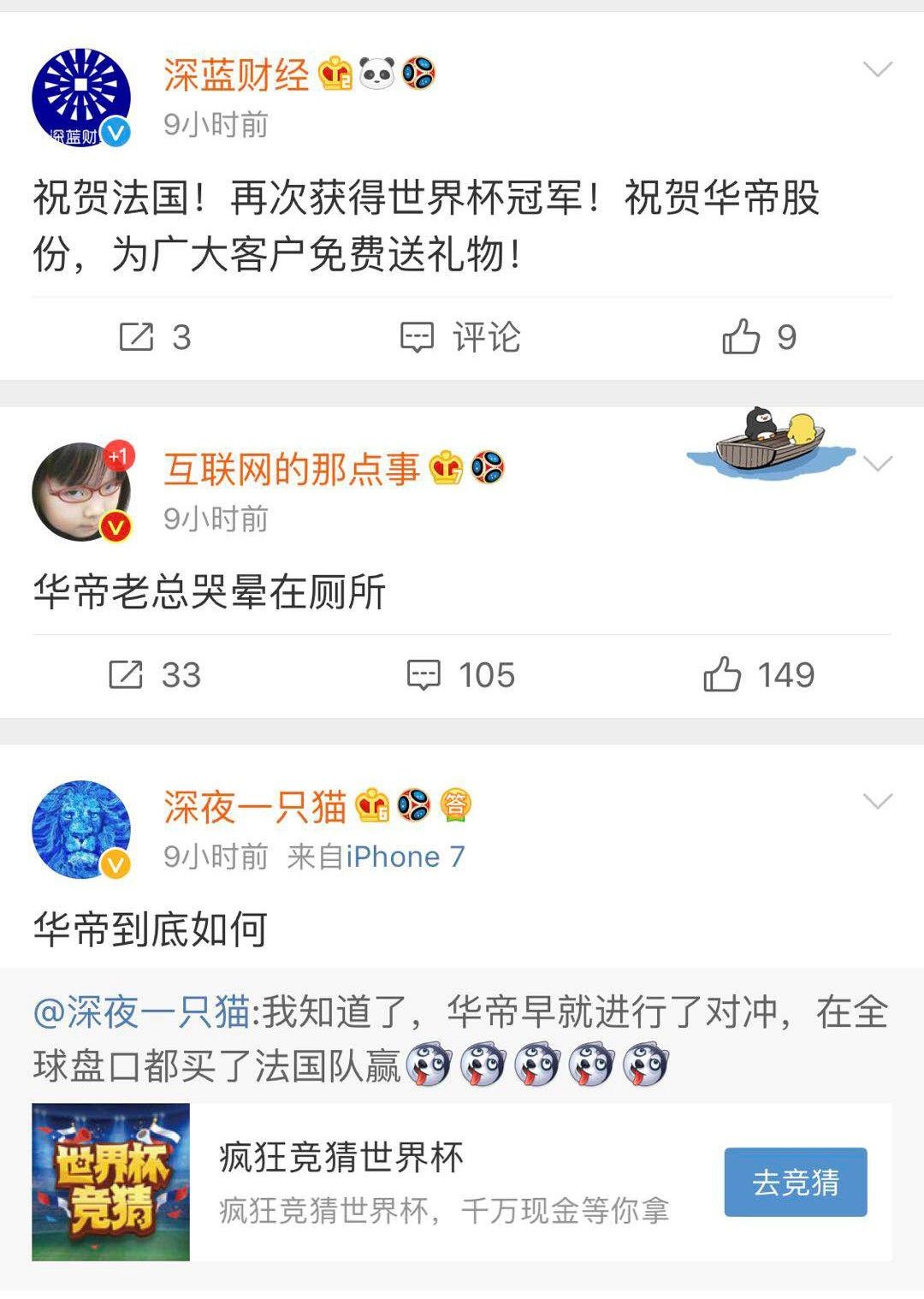Screen dimensions: 924x1299
Task: Open comments on the 华帝老总哭晕在厕所 post
Action: [460, 675]
